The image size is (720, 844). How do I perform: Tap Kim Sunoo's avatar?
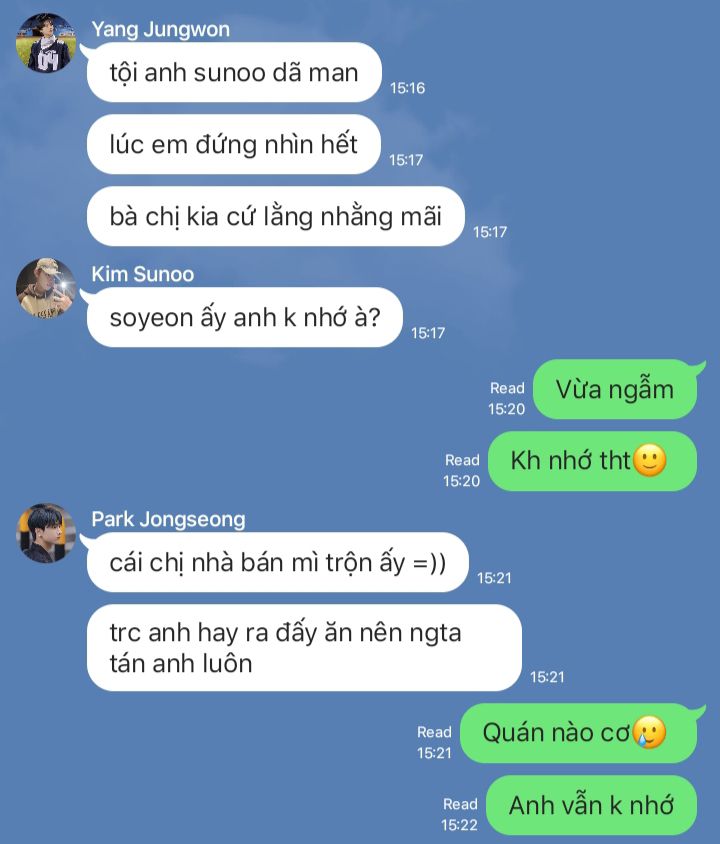pyautogui.click(x=46, y=288)
